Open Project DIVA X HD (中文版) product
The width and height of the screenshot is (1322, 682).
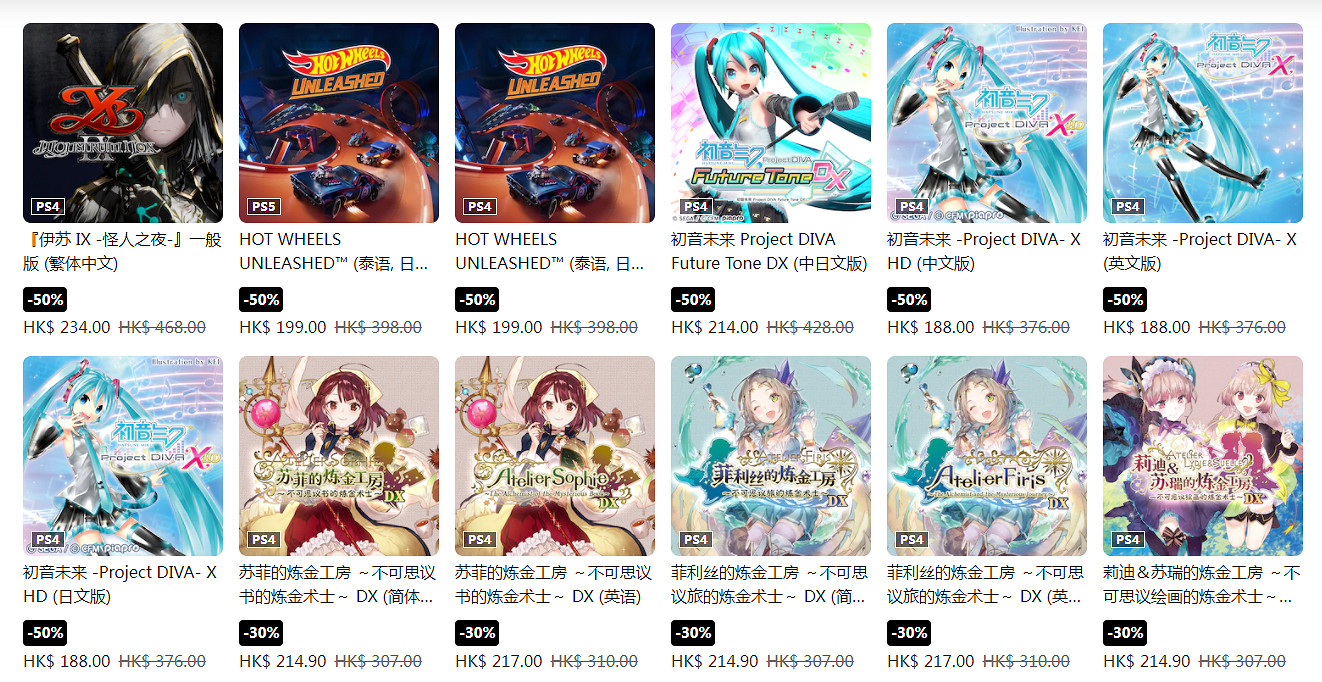coord(987,123)
